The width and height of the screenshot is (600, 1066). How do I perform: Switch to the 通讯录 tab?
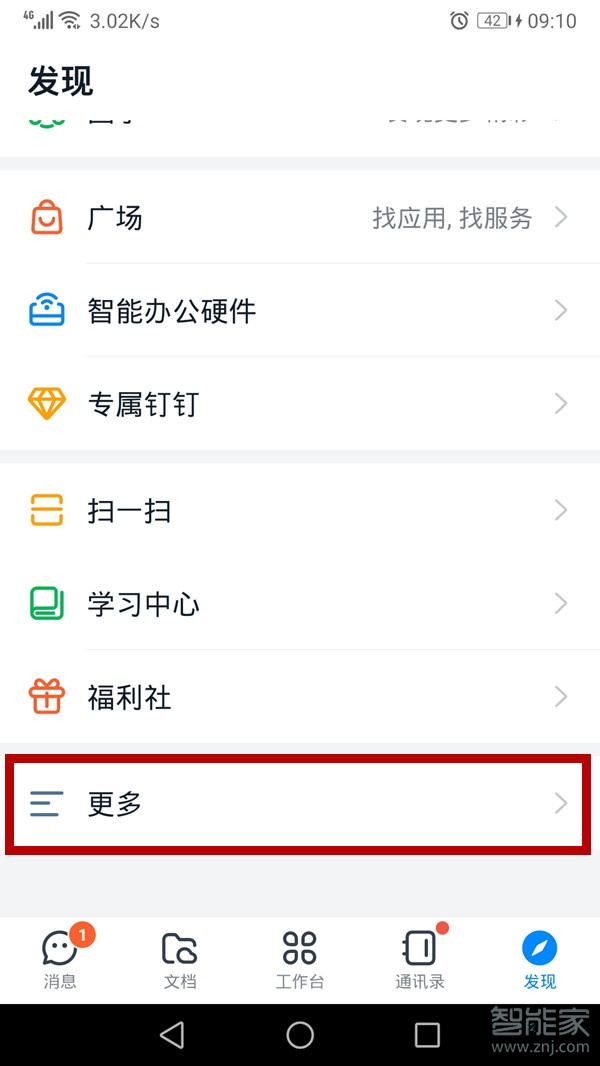coord(420,959)
